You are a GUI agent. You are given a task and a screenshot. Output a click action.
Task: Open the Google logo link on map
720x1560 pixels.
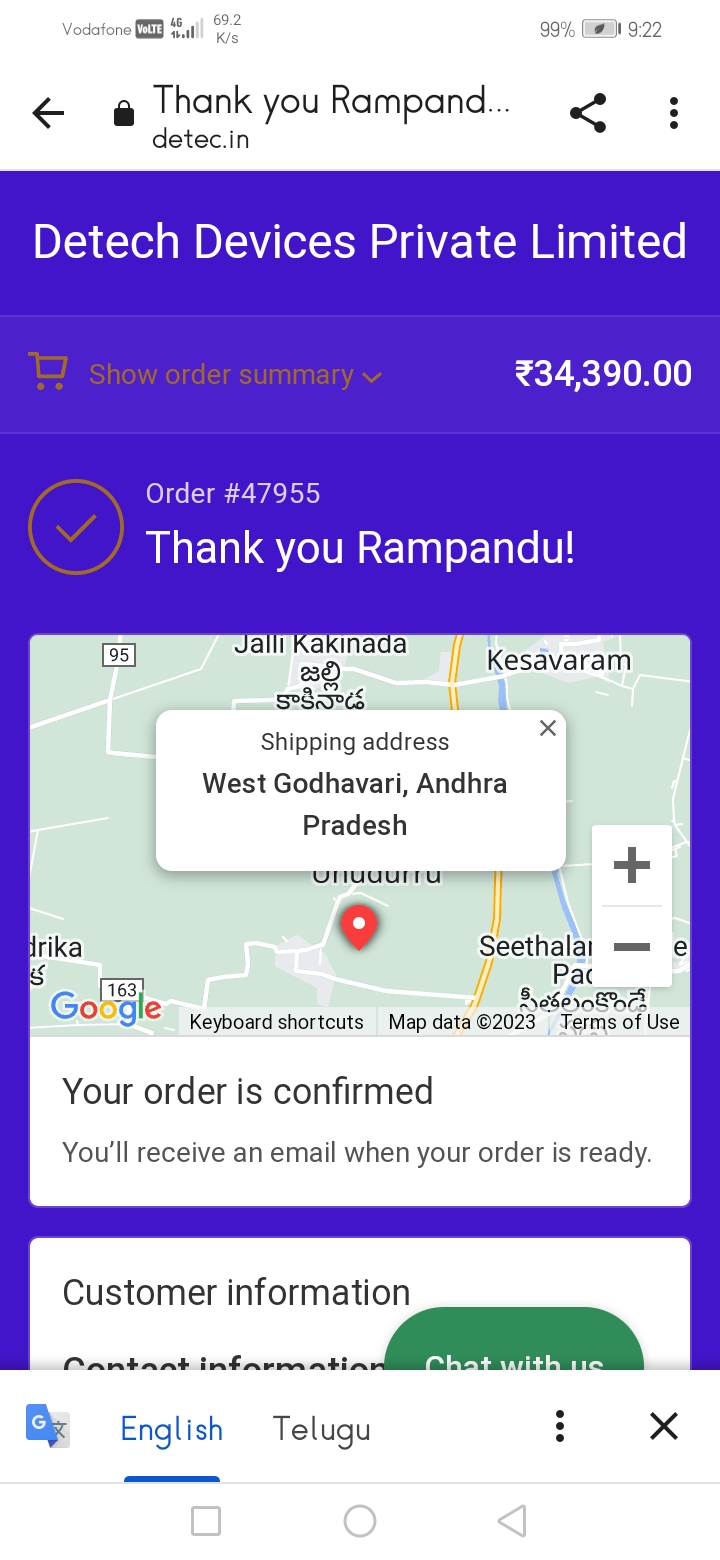point(106,1008)
